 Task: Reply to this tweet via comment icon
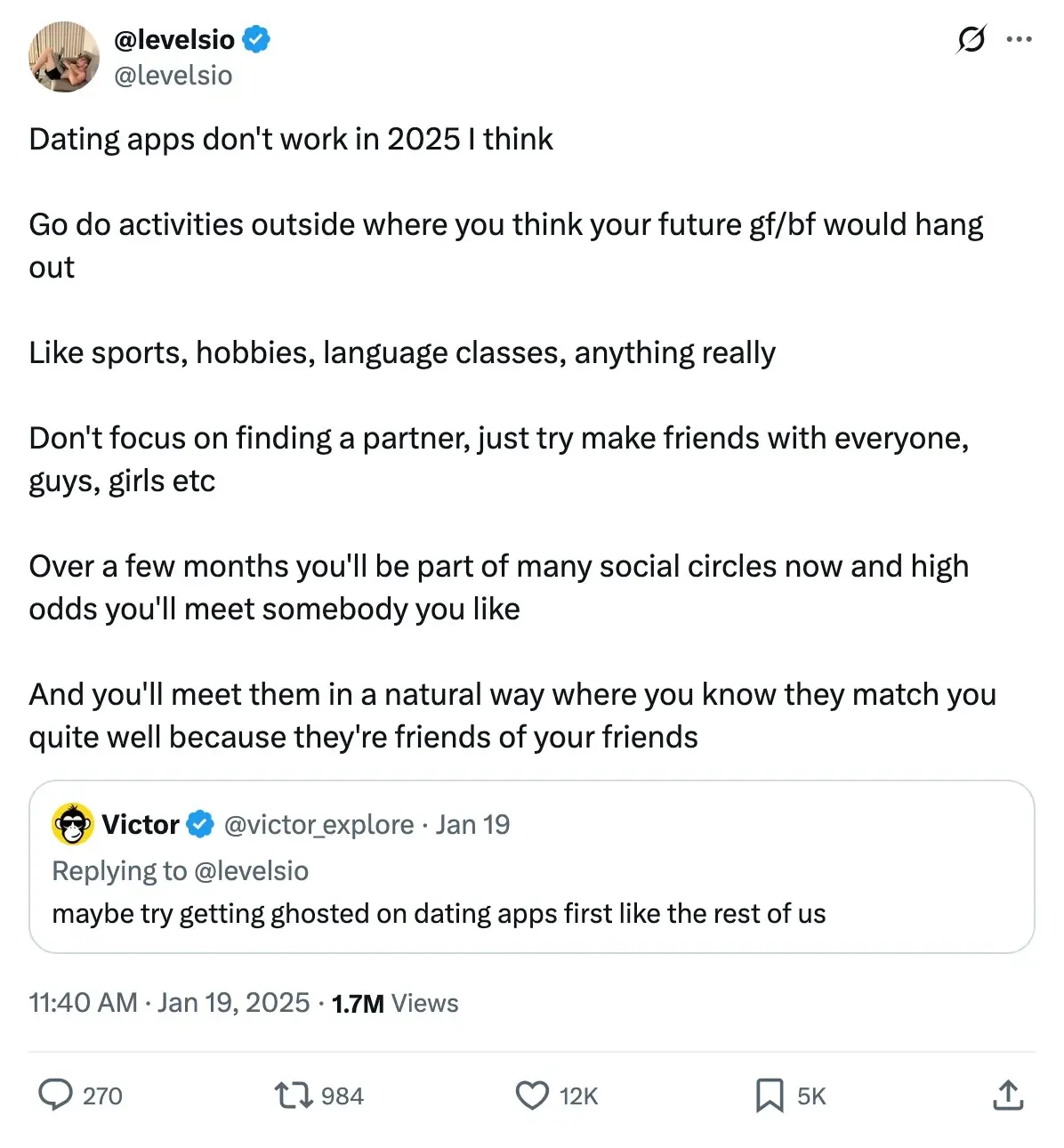pos(55,1095)
